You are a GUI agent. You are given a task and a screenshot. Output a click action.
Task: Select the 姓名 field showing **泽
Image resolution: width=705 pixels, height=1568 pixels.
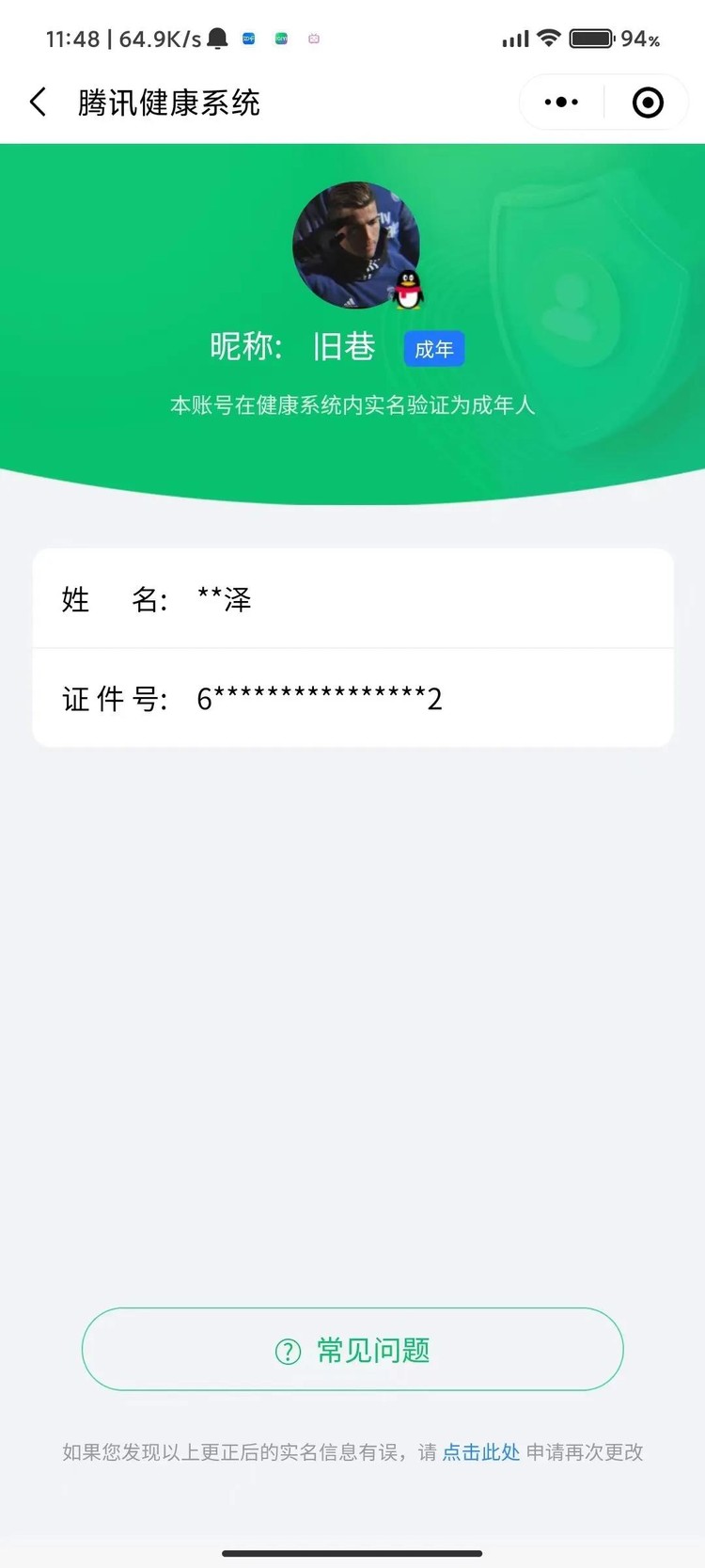click(352, 599)
